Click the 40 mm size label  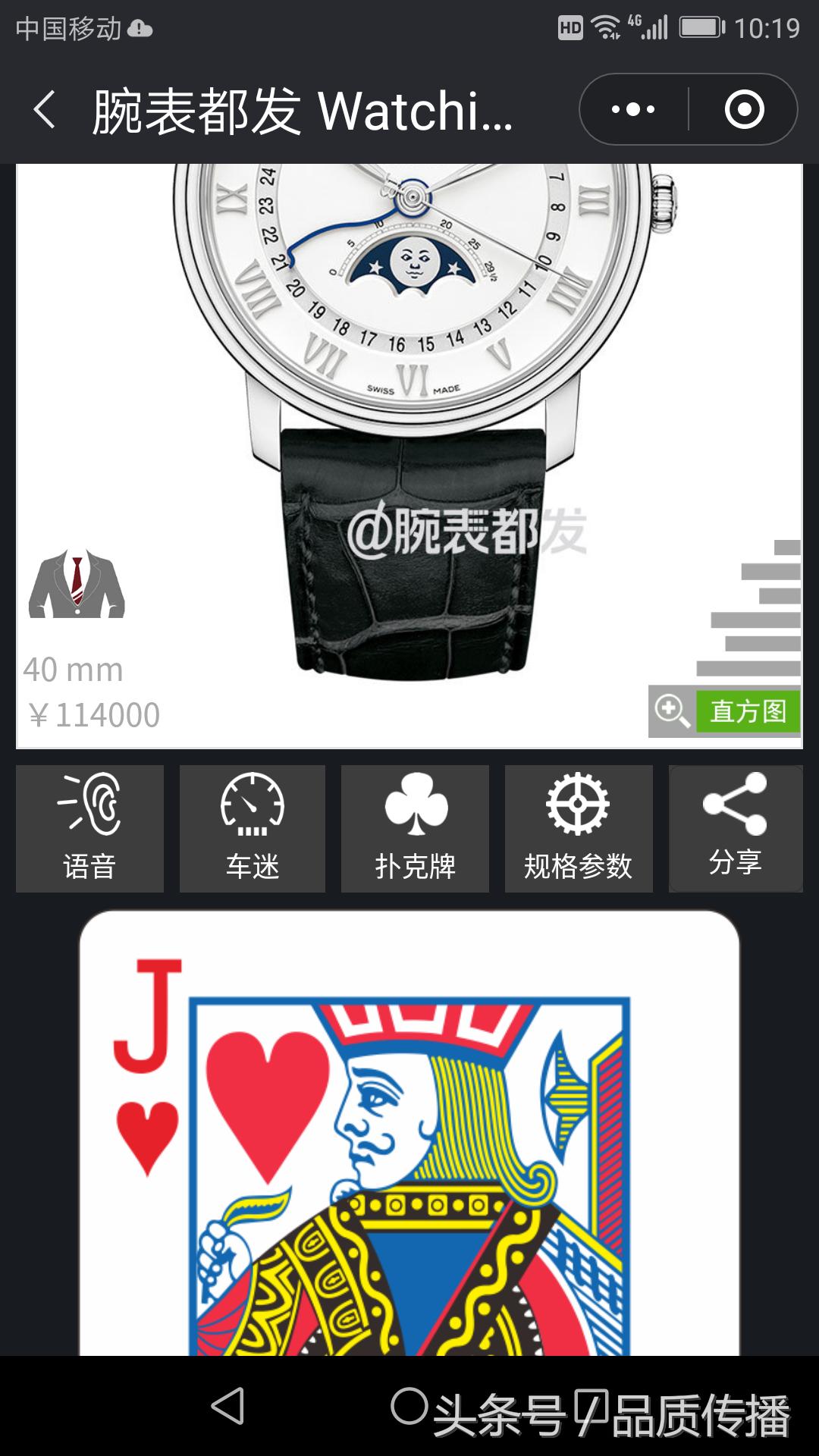(74, 670)
